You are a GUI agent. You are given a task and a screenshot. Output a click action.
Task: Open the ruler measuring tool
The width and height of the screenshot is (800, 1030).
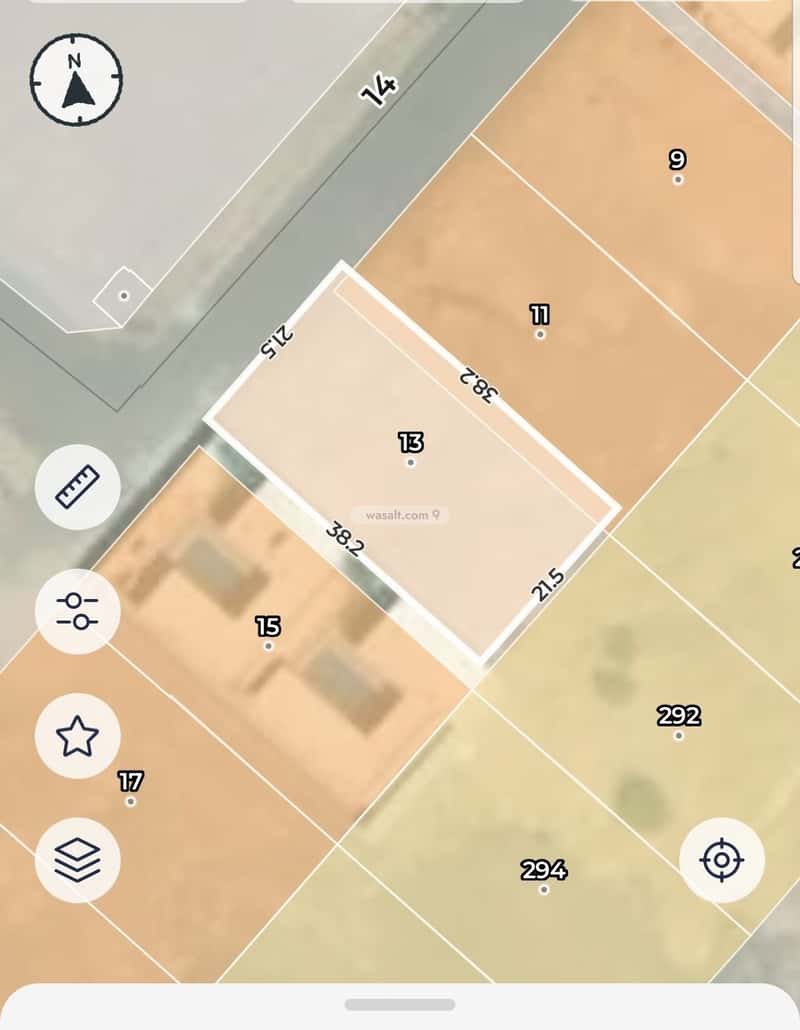tap(78, 488)
